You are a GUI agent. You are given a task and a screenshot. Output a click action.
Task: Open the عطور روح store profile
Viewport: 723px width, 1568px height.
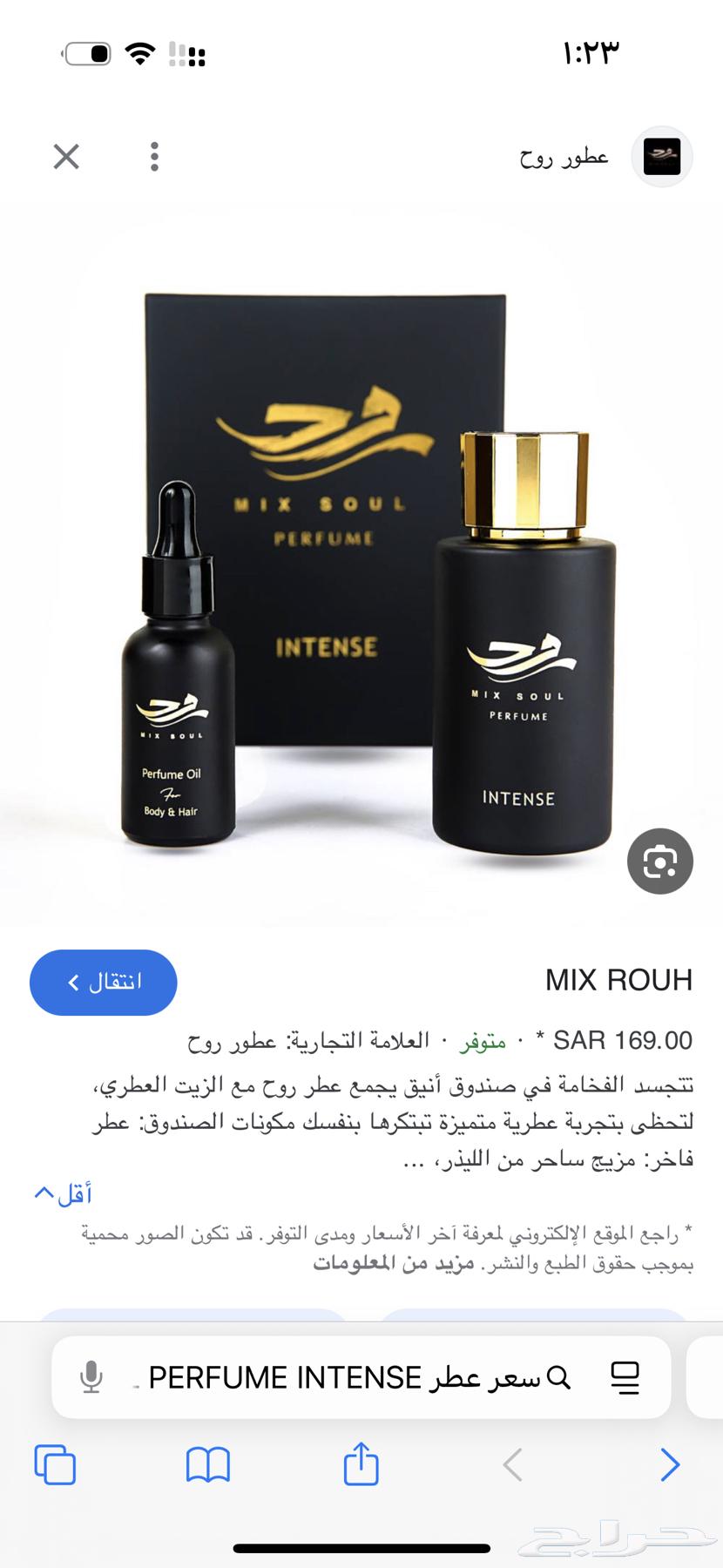(x=661, y=157)
